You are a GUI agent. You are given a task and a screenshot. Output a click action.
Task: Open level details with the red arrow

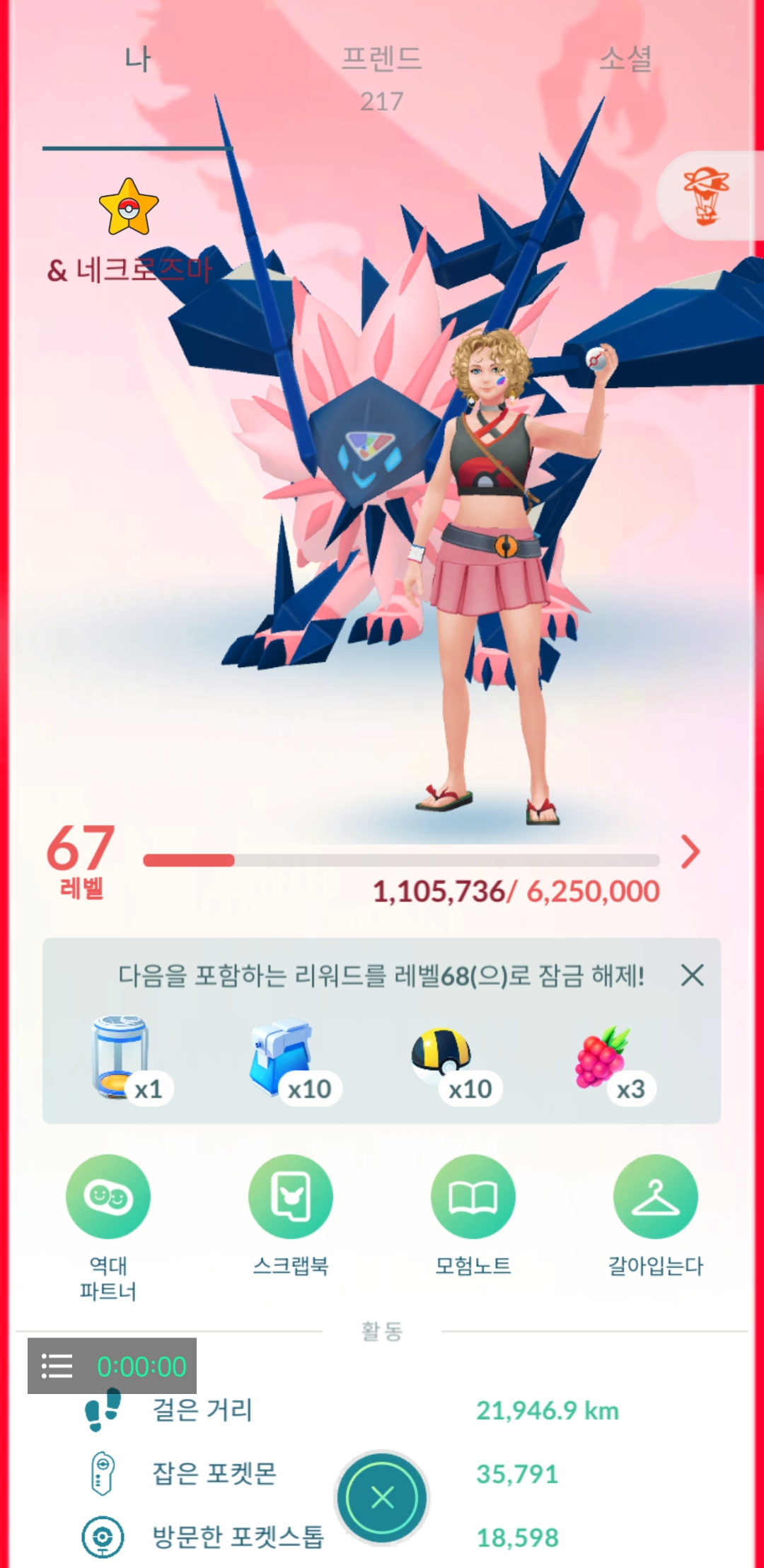pyautogui.click(x=690, y=852)
